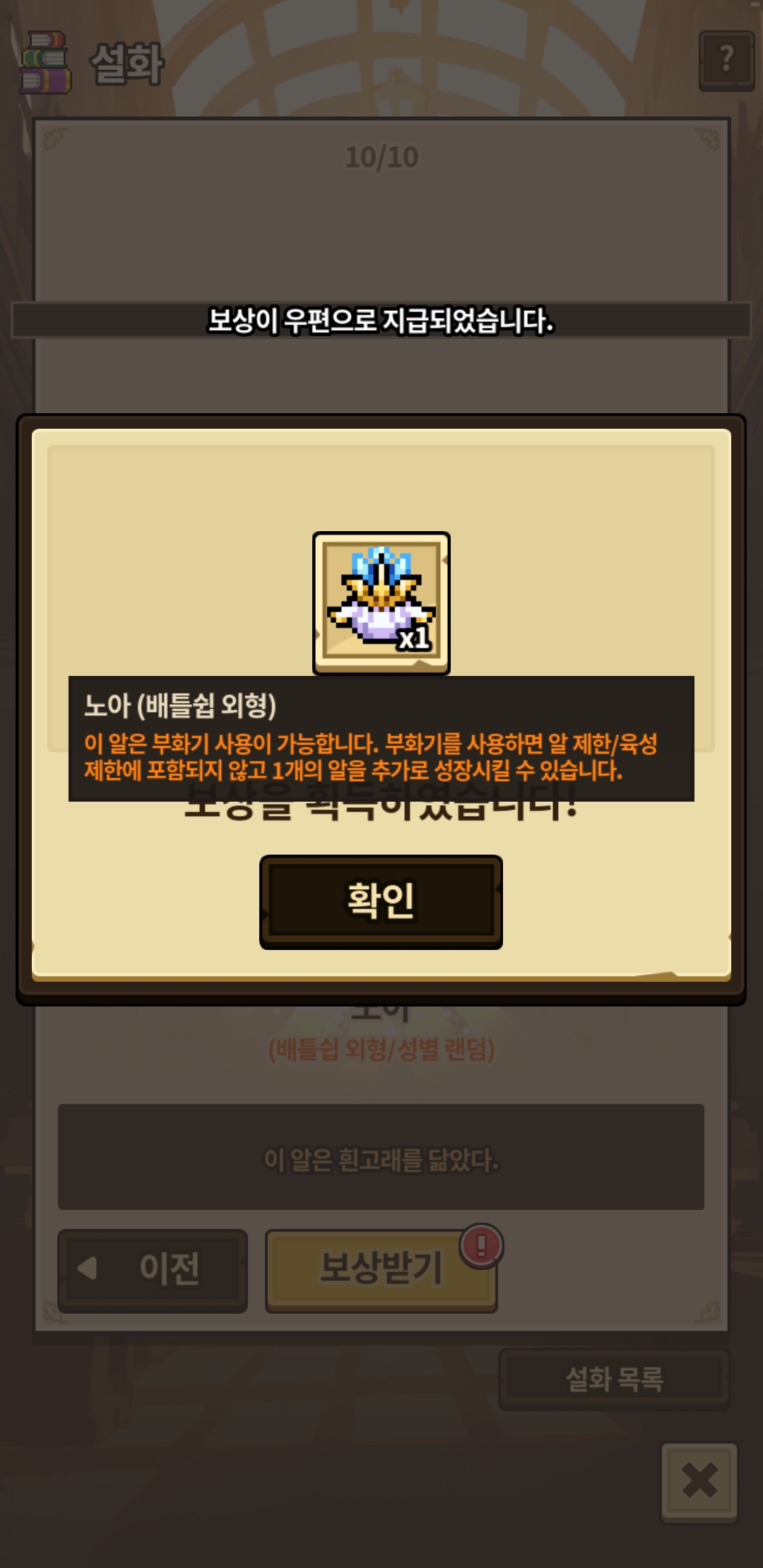Viewport: 763px width, 1568px height.
Task: Tap the 보상받기 reward button
Action: coord(381,1271)
